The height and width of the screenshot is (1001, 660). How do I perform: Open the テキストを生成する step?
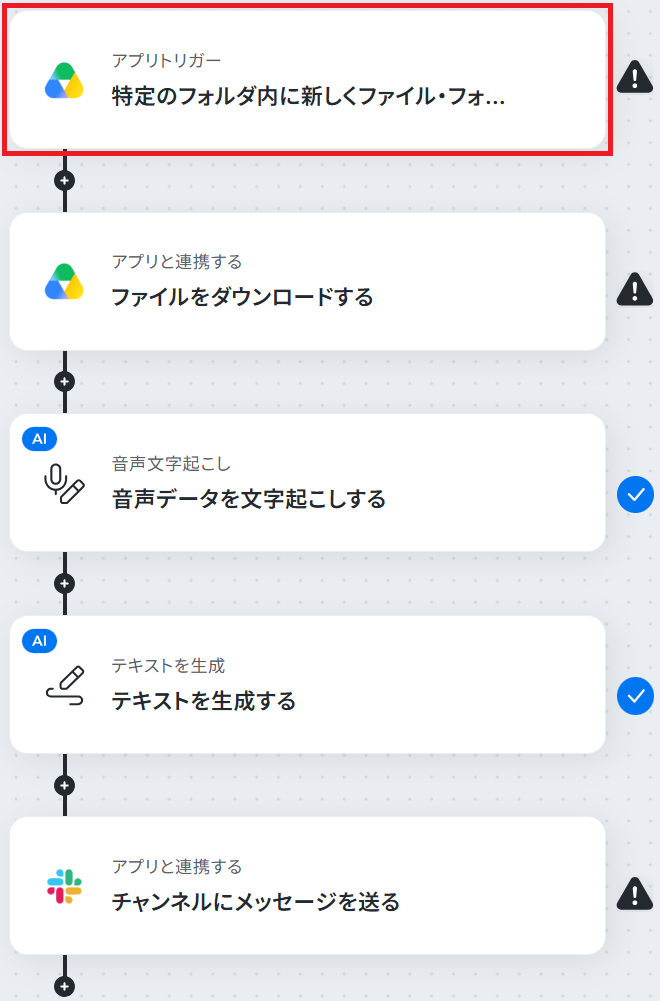tap(307, 684)
